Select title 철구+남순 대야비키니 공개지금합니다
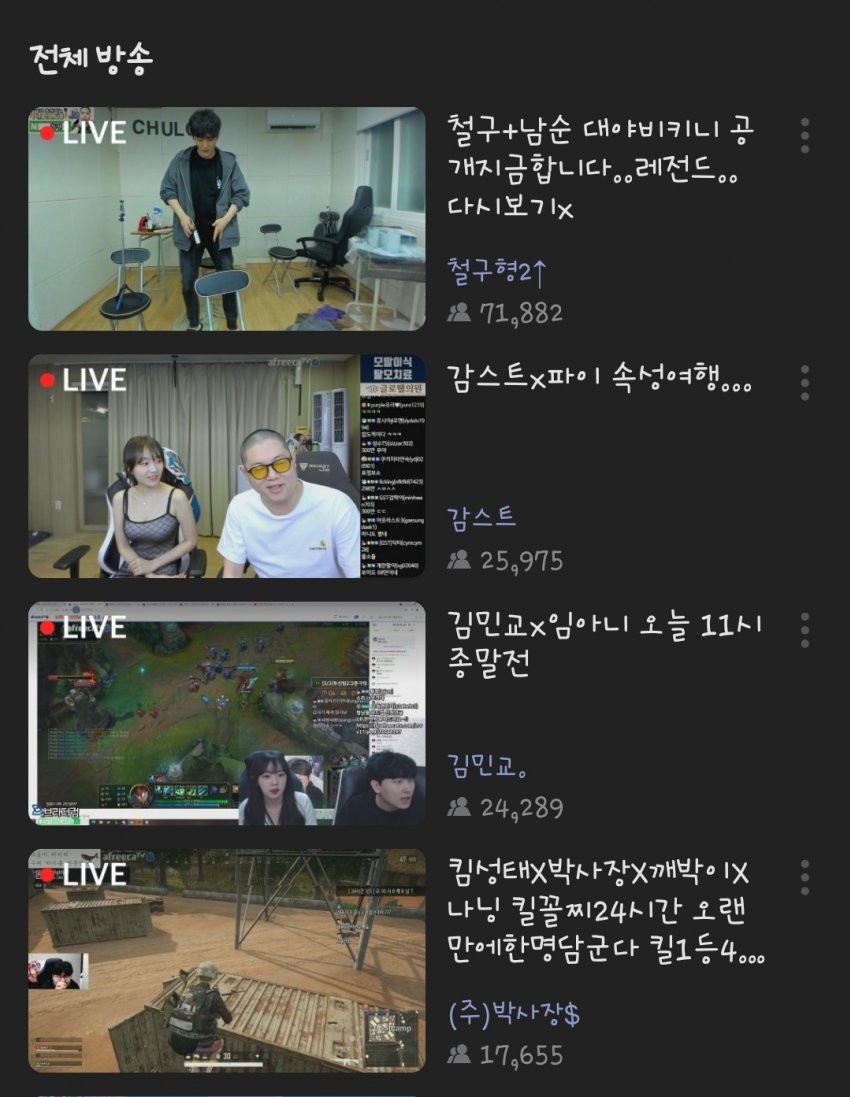 tap(600, 168)
